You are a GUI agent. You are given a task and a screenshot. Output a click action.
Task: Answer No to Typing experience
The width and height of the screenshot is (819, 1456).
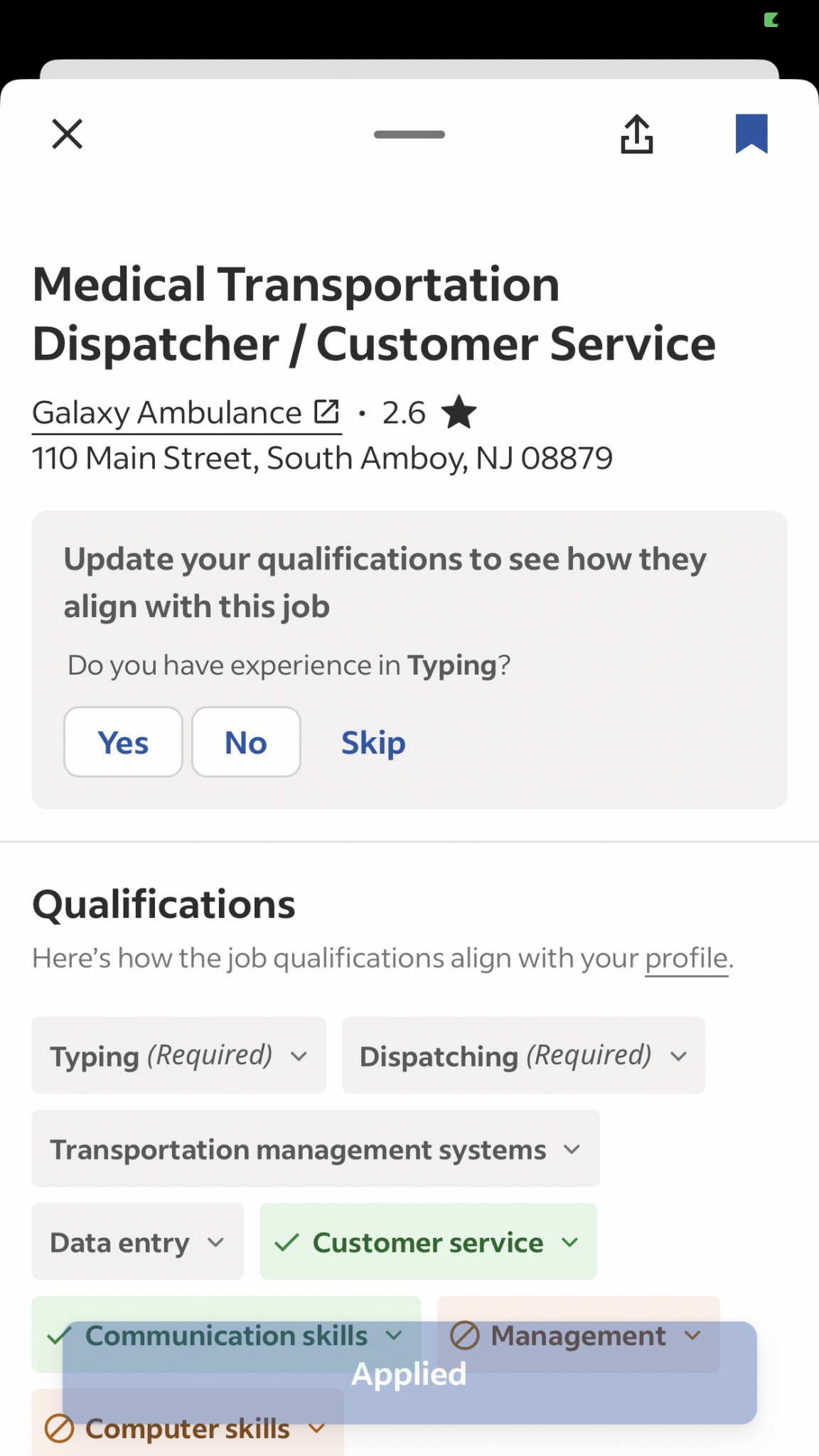coord(246,742)
